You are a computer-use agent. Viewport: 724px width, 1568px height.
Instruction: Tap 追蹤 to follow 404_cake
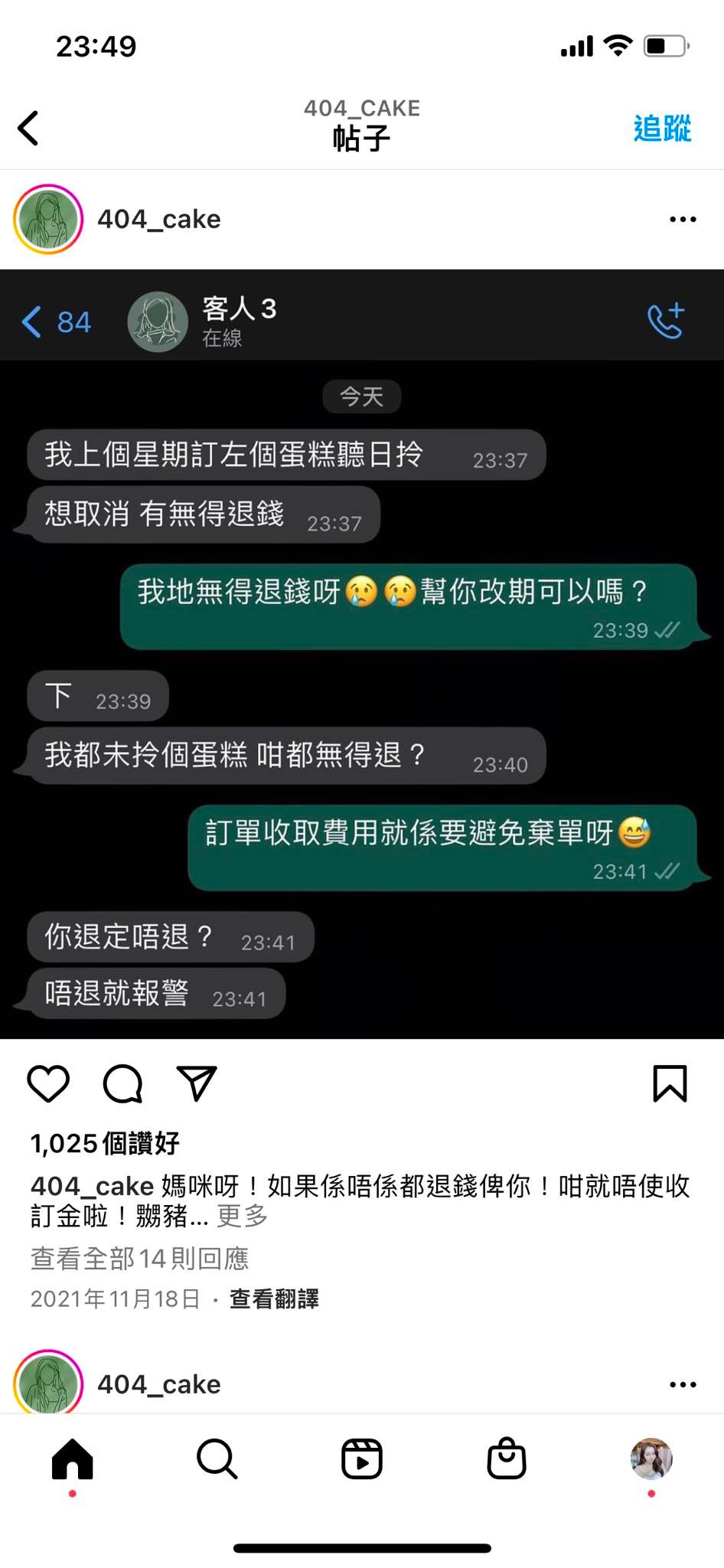pos(661,128)
